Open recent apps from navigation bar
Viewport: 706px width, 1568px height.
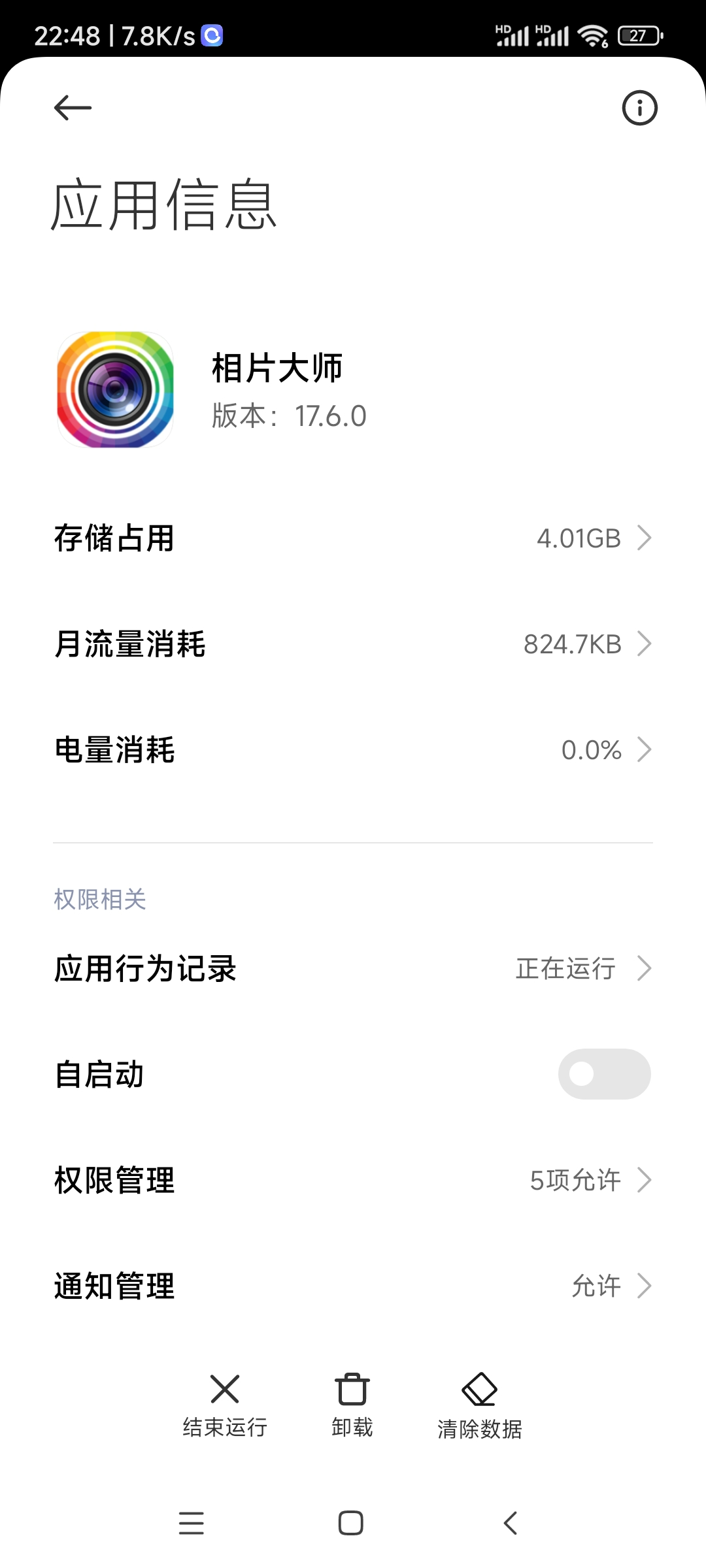click(x=192, y=1523)
